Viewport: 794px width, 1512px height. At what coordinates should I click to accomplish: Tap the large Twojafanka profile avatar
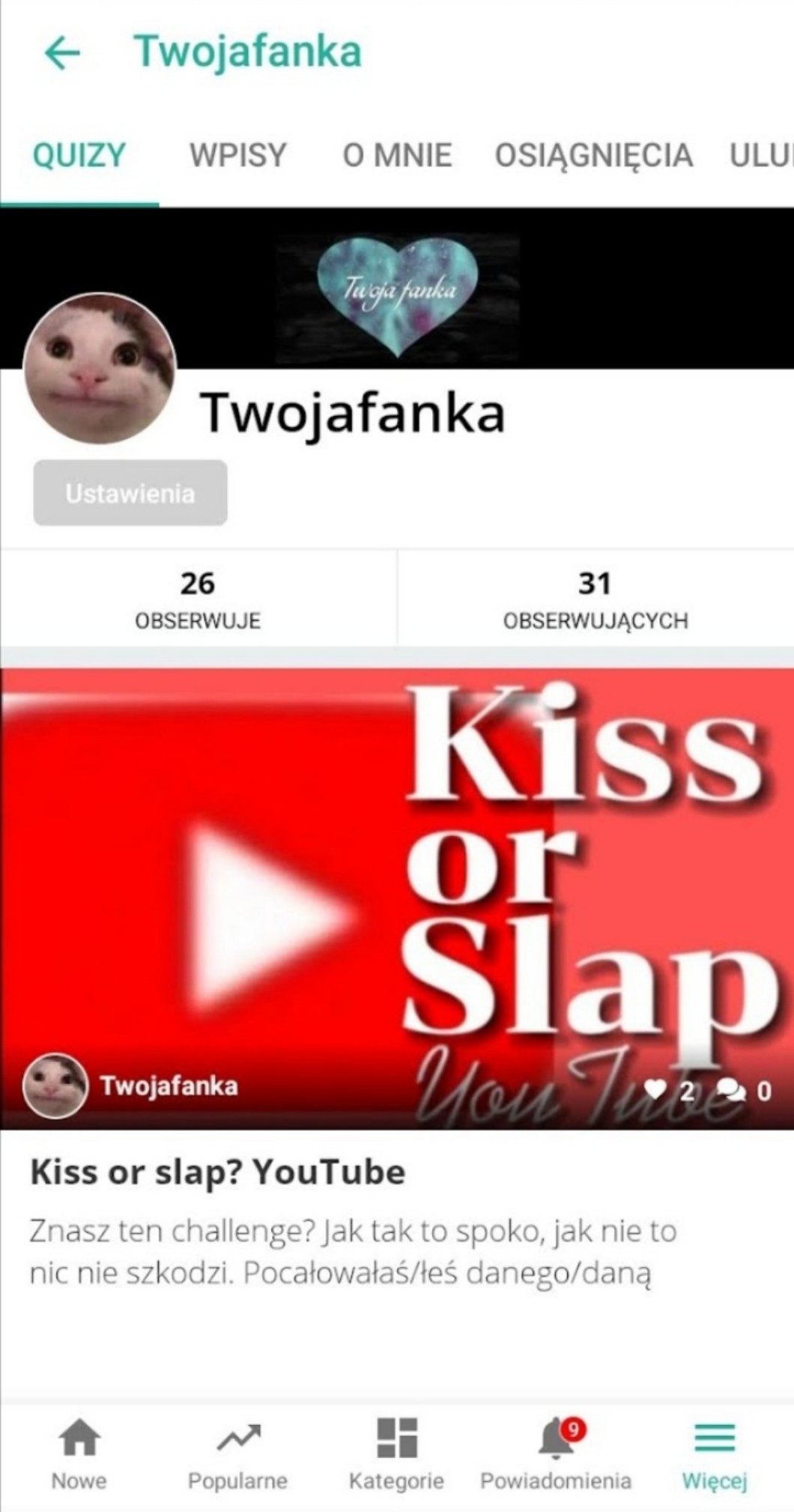pyautogui.click(x=100, y=368)
